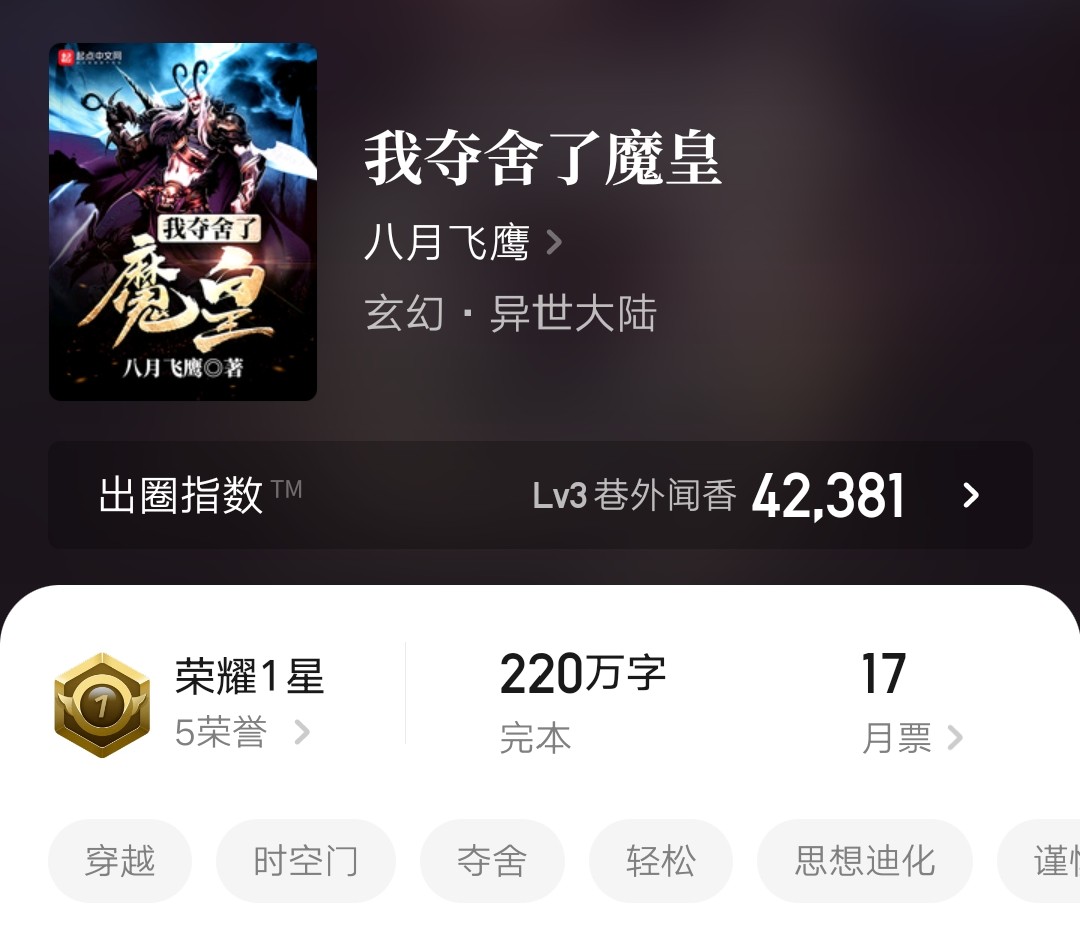Image resolution: width=1080 pixels, height=930 pixels.
Task: Open the 月票 monthly tickets page
Action: click(x=911, y=738)
